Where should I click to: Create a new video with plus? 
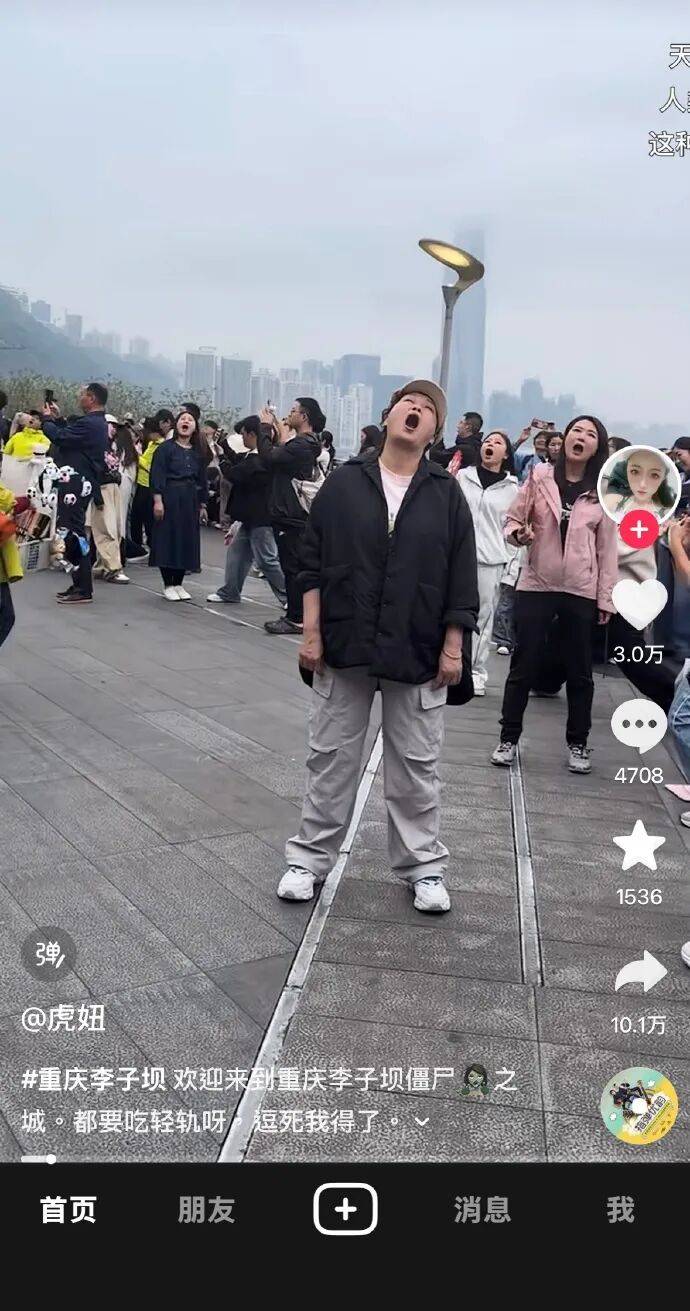345,1210
